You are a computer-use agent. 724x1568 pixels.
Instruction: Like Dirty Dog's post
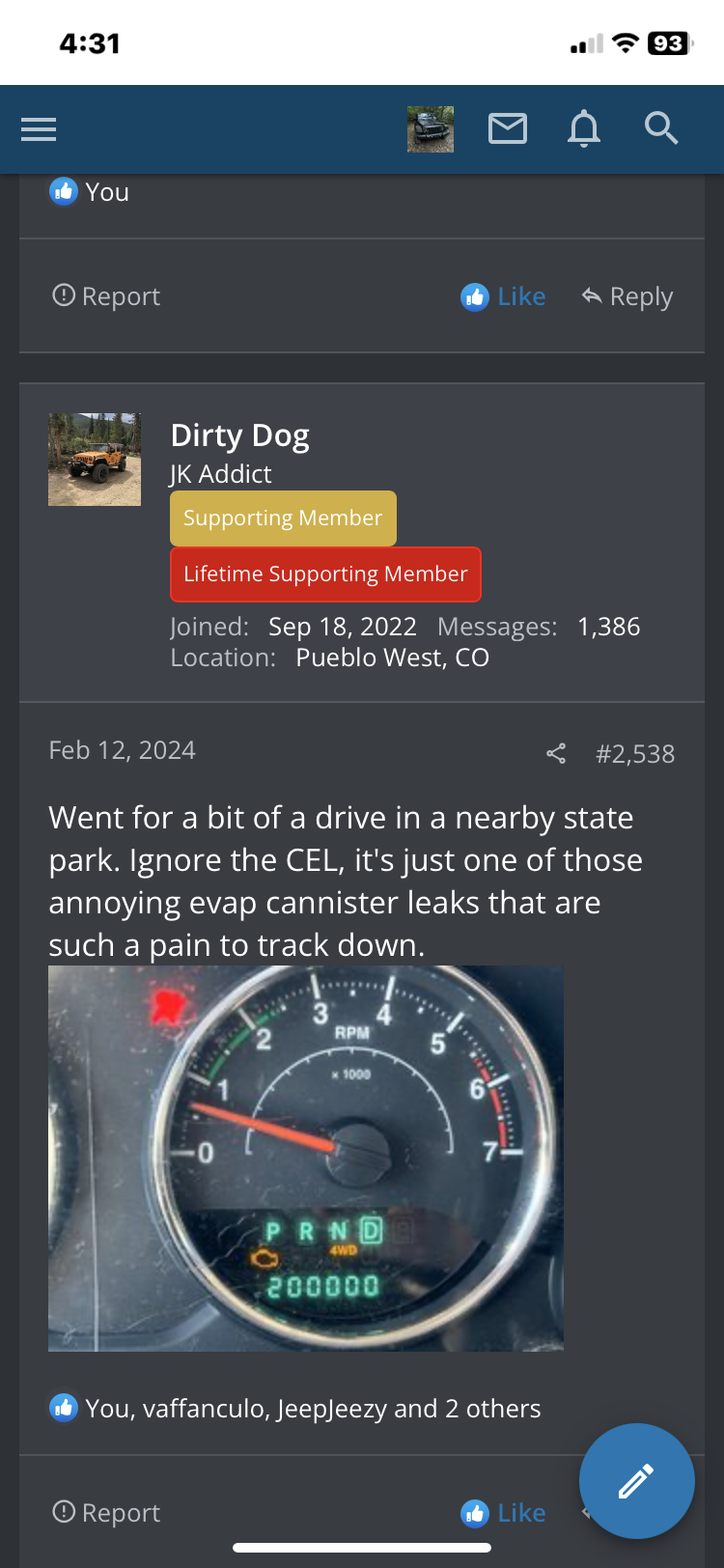point(504,1512)
